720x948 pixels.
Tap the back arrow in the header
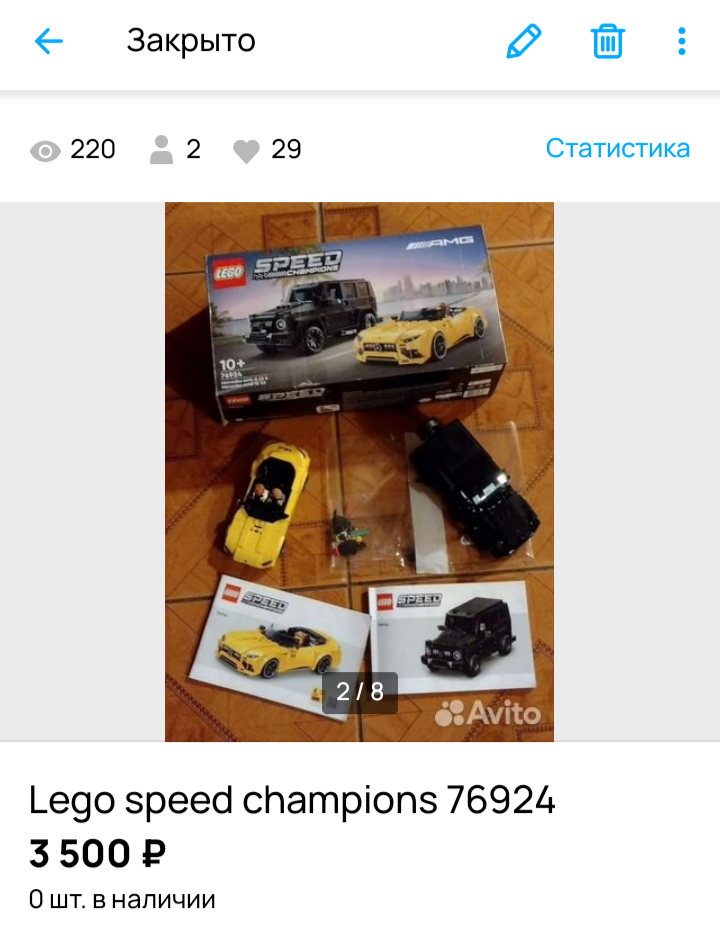coord(47,41)
